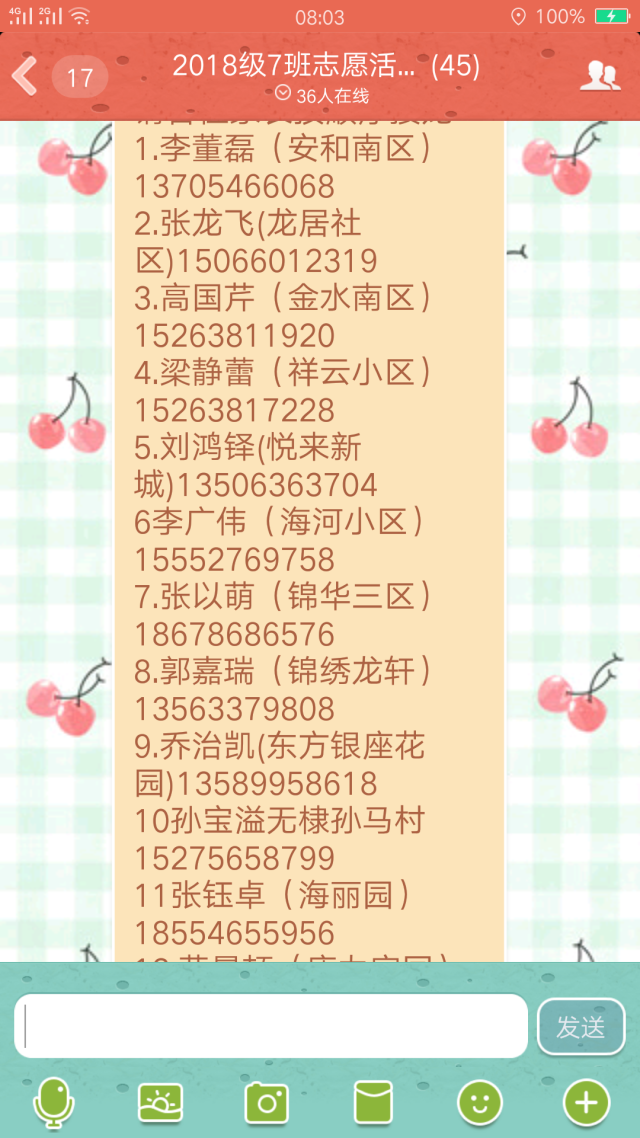Open the plus more options menu

pyautogui.click(x=586, y=1102)
